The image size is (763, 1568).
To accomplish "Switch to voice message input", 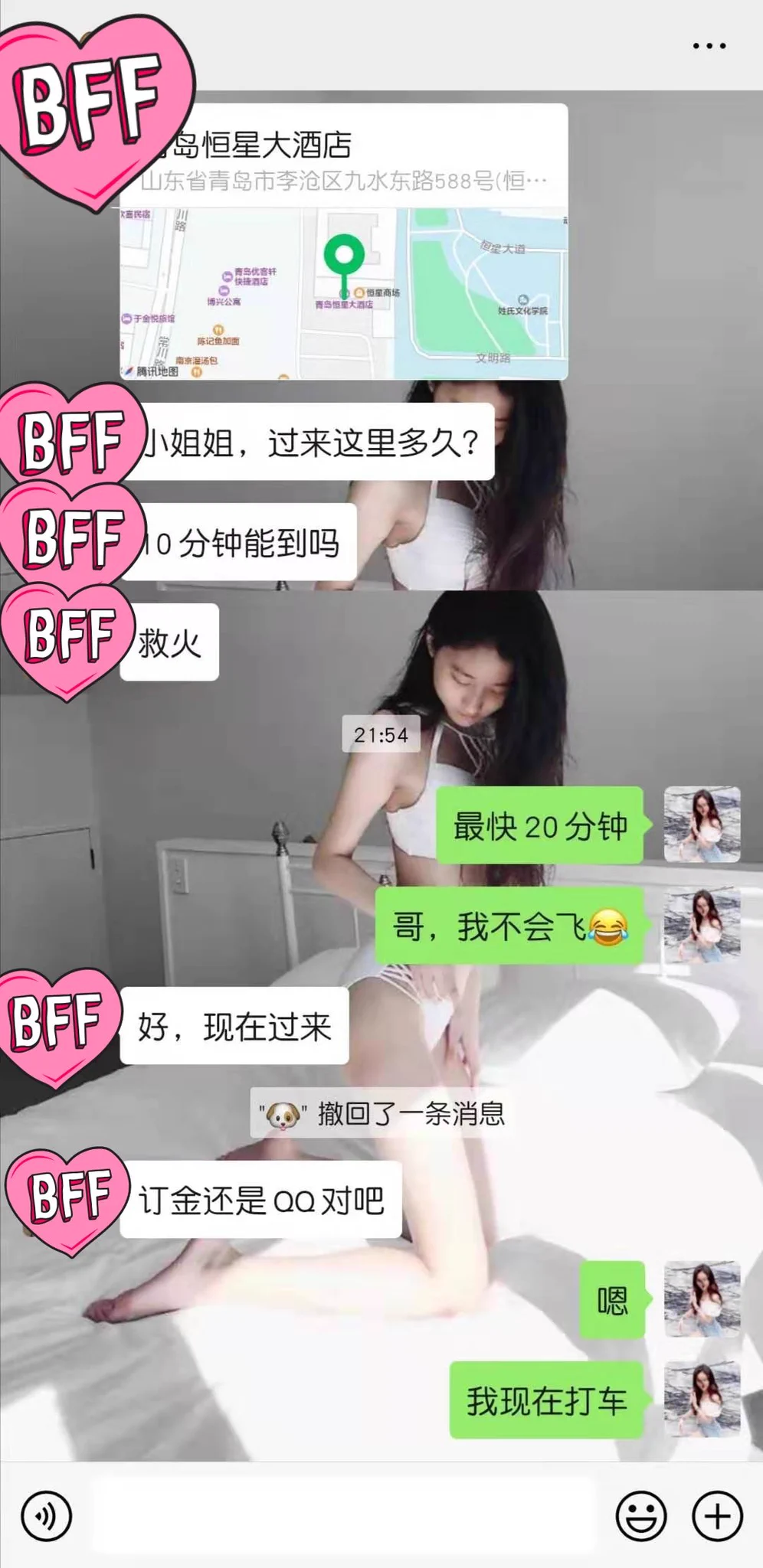I will point(47,1516).
